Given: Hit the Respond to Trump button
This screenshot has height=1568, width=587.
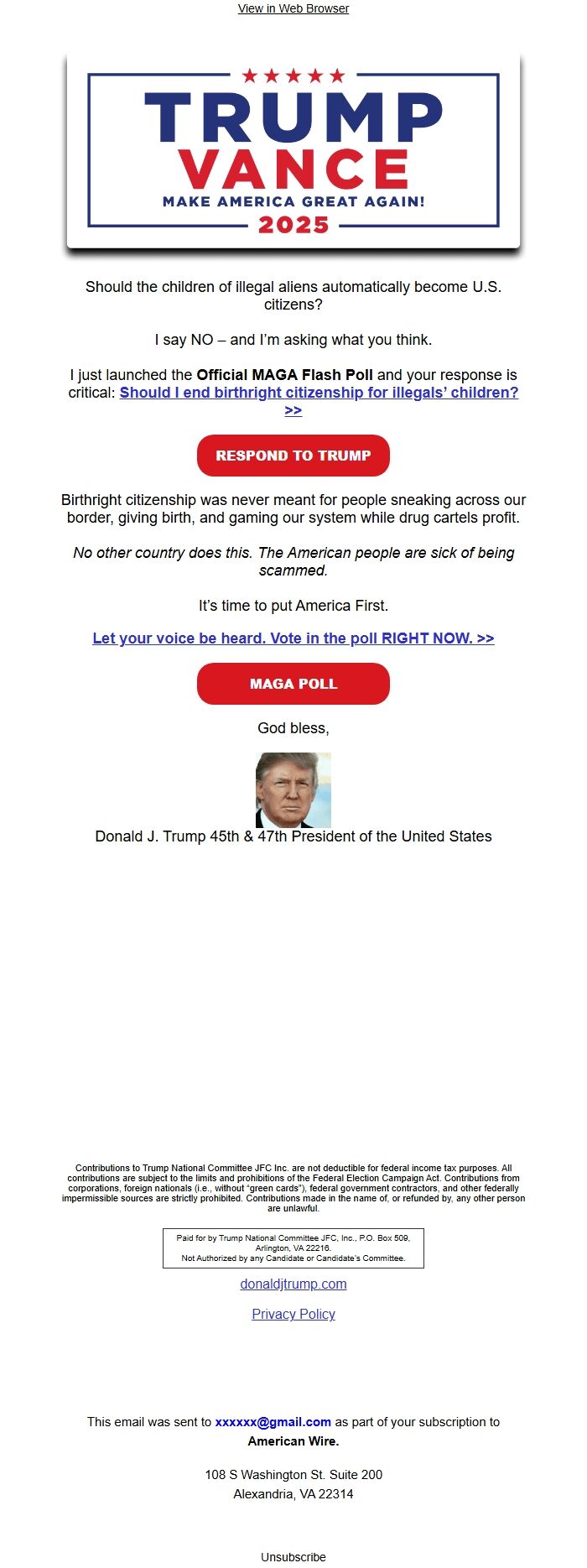Looking at the screenshot, I should pos(293,456).
